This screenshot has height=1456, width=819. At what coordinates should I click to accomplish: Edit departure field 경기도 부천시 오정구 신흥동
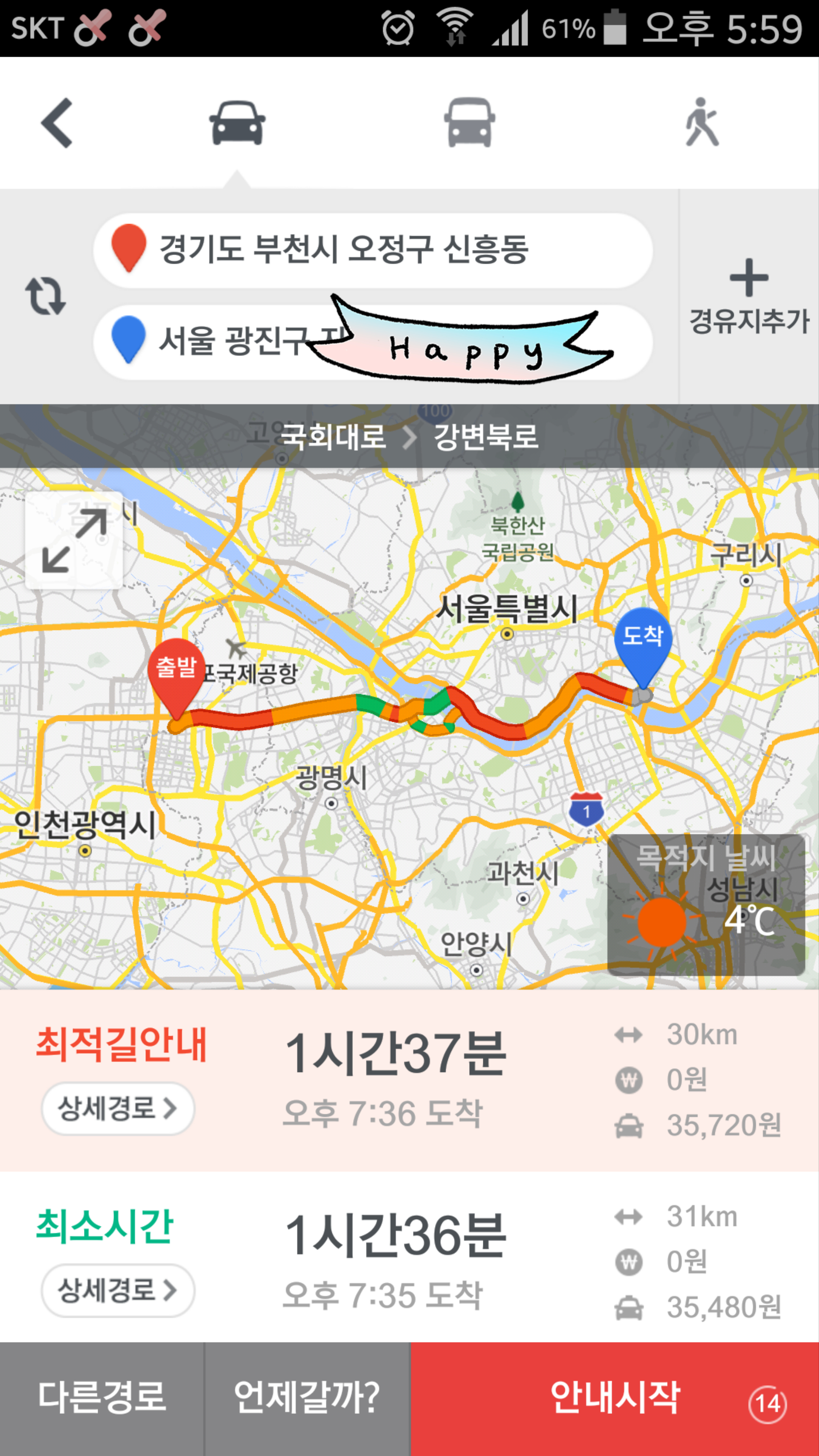coord(373,250)
